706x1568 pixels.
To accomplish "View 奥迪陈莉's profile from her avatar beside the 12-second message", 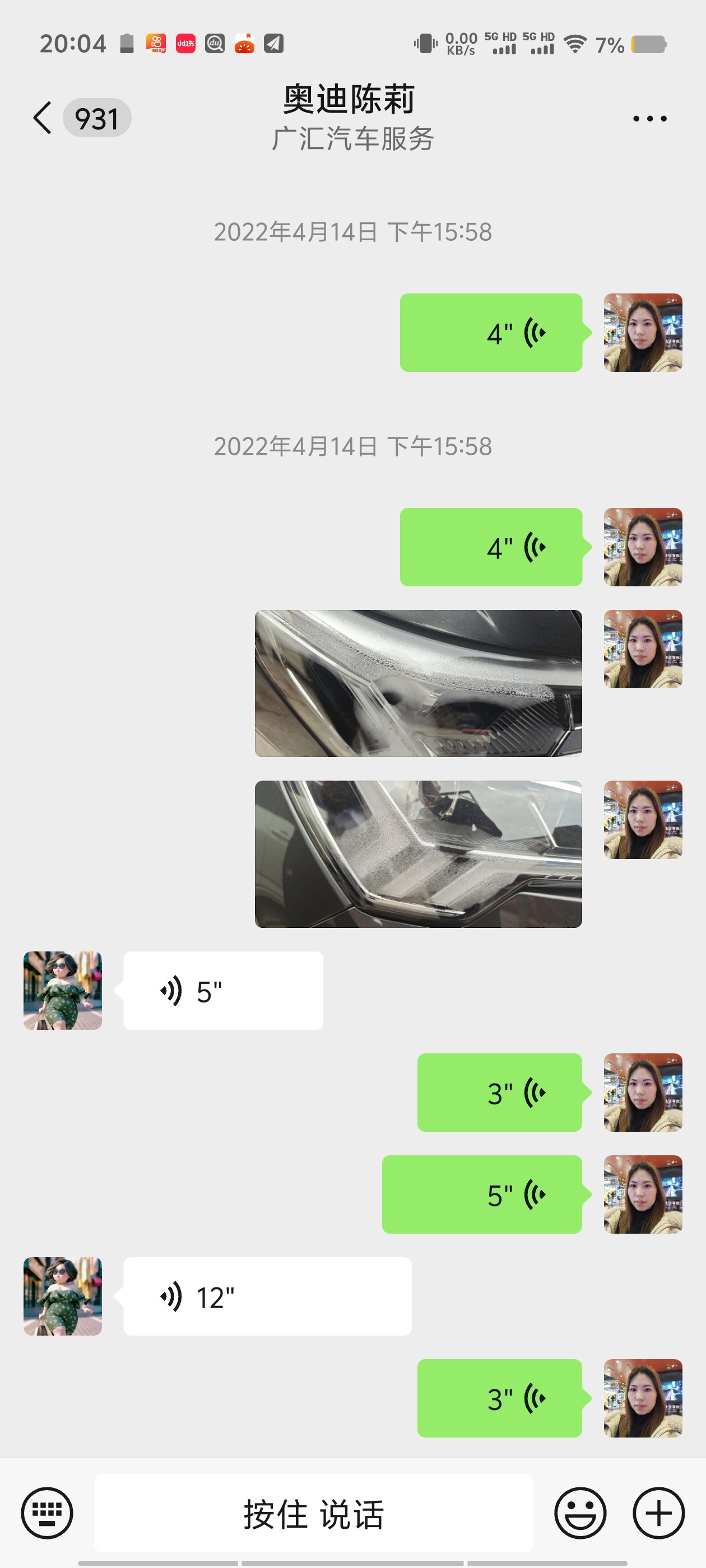I will tap(63, 1296).
